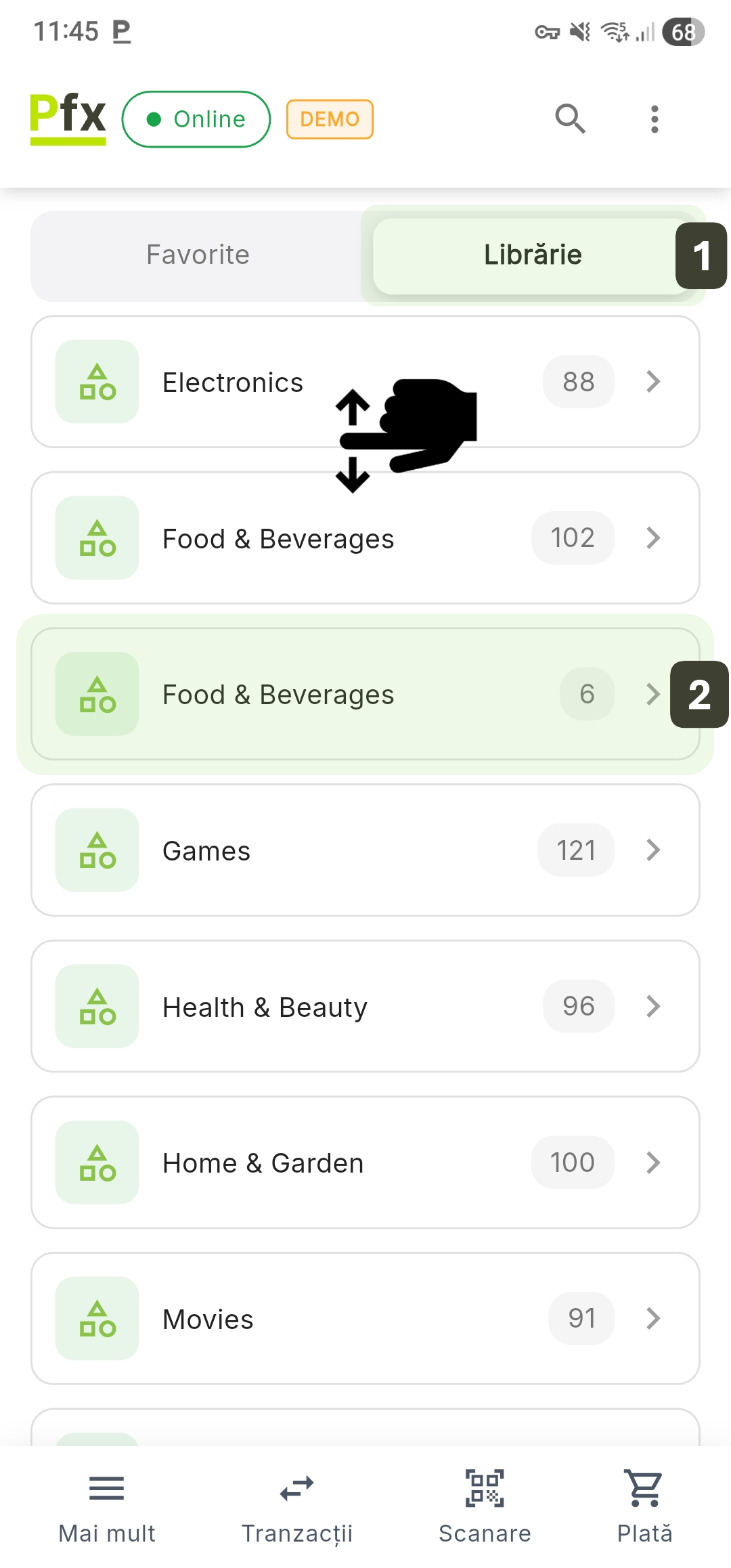
Task: Tap the Online status chip
Action: 196,119
